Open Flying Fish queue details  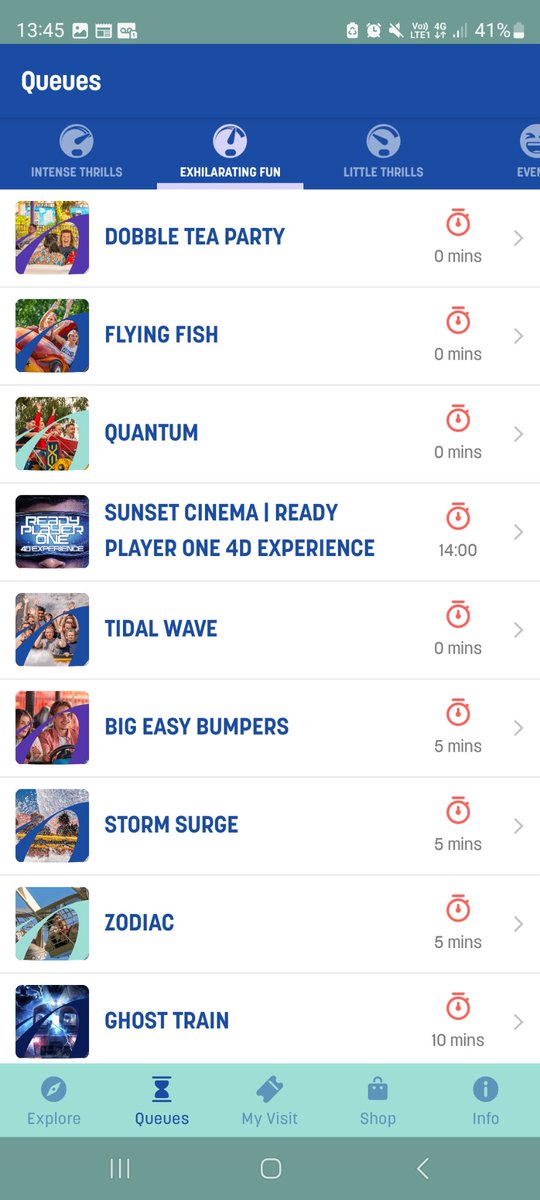[270, 336]
